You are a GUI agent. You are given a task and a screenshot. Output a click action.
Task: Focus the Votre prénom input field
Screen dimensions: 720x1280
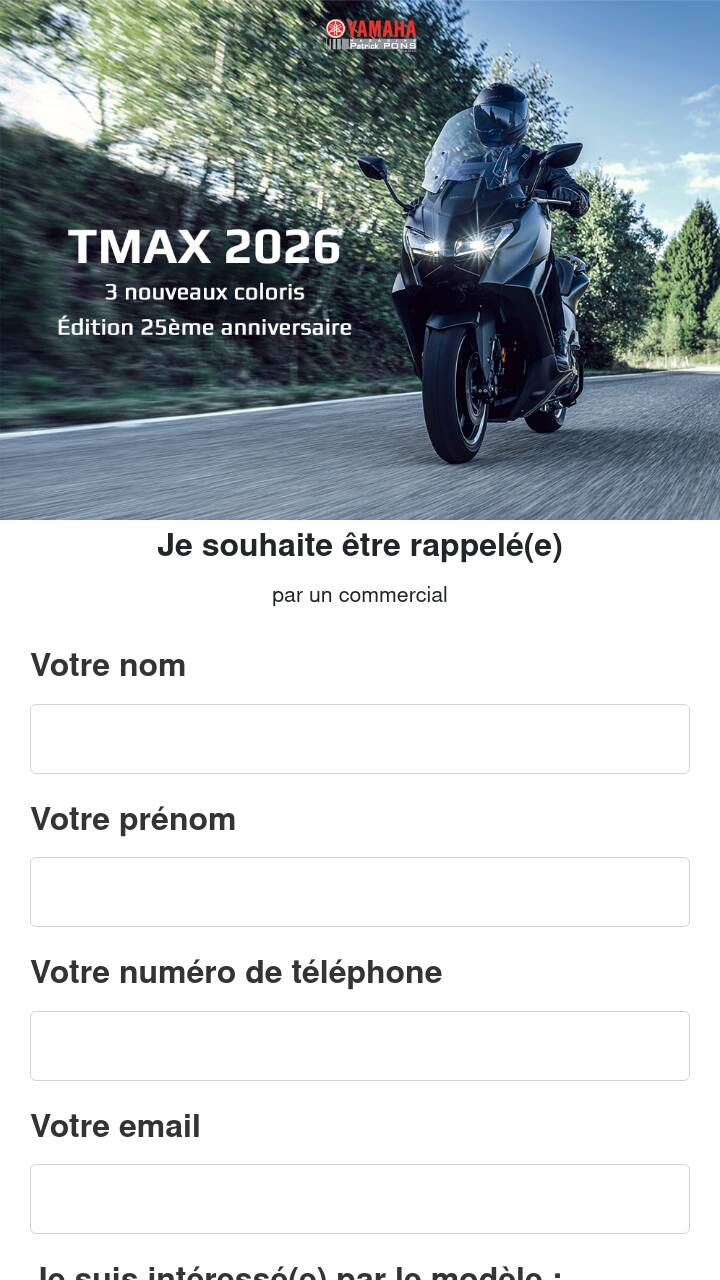(x=360, y=892)
